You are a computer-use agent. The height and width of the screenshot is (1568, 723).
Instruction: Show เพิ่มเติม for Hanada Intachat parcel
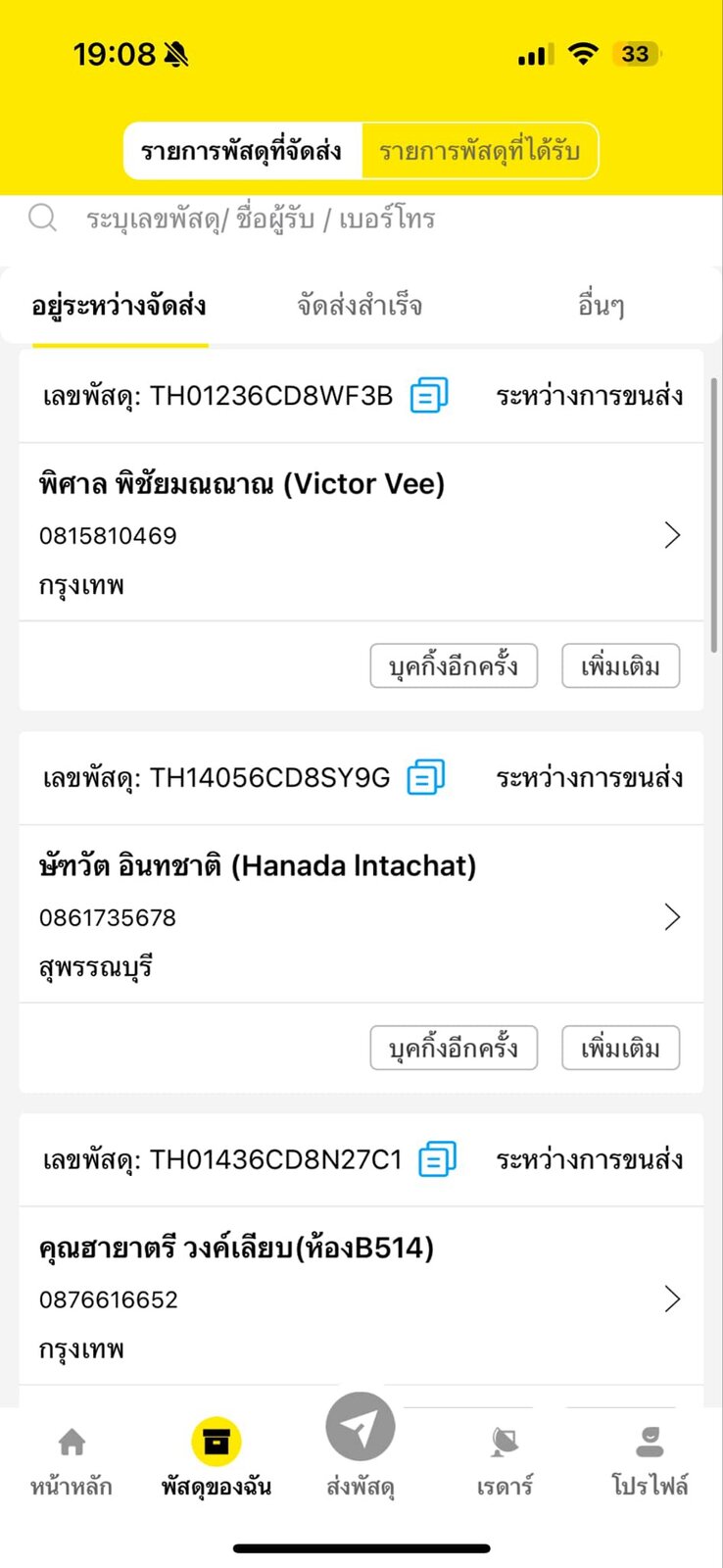620,1049
